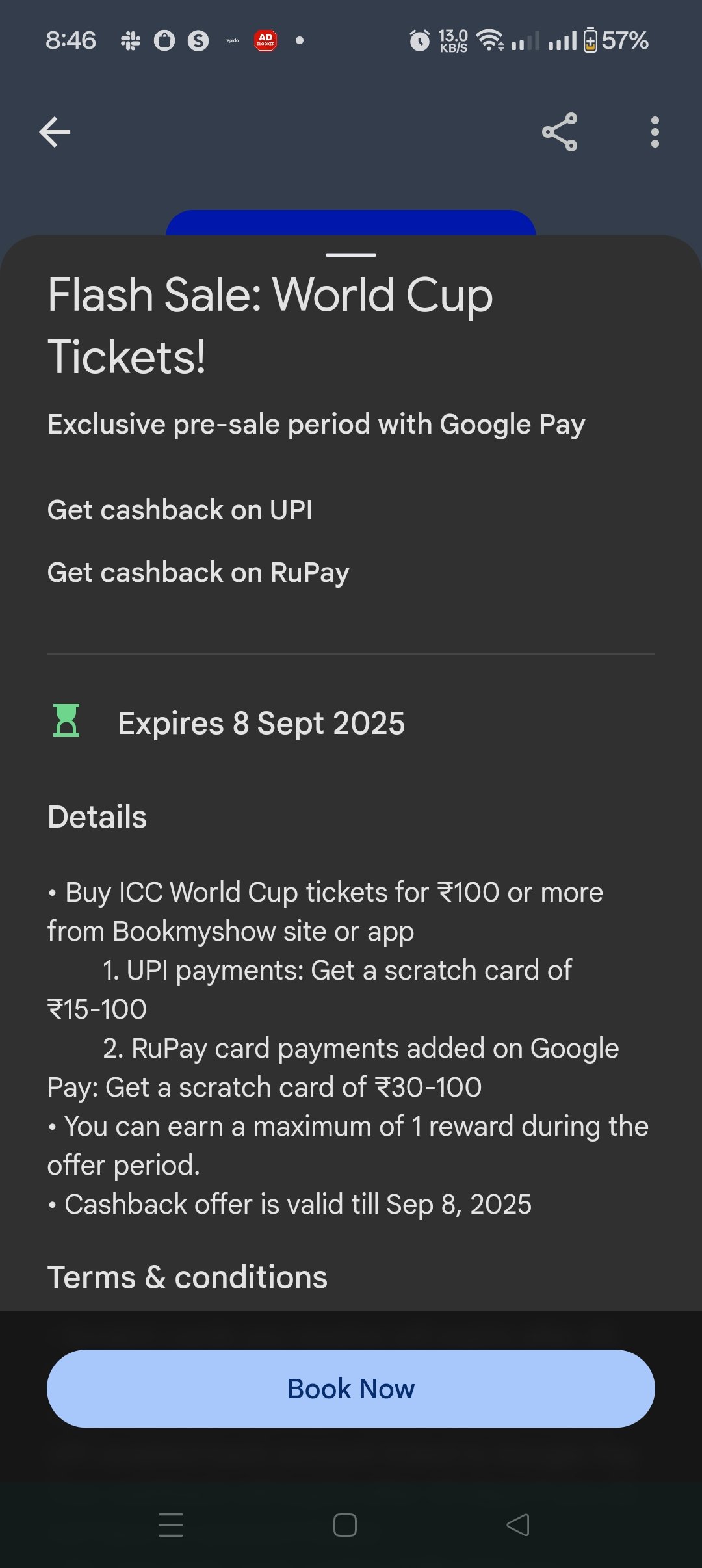Open the system recent apps button
The height and width of the screenshot is (1568, 702).
[x=171, y=1524]
